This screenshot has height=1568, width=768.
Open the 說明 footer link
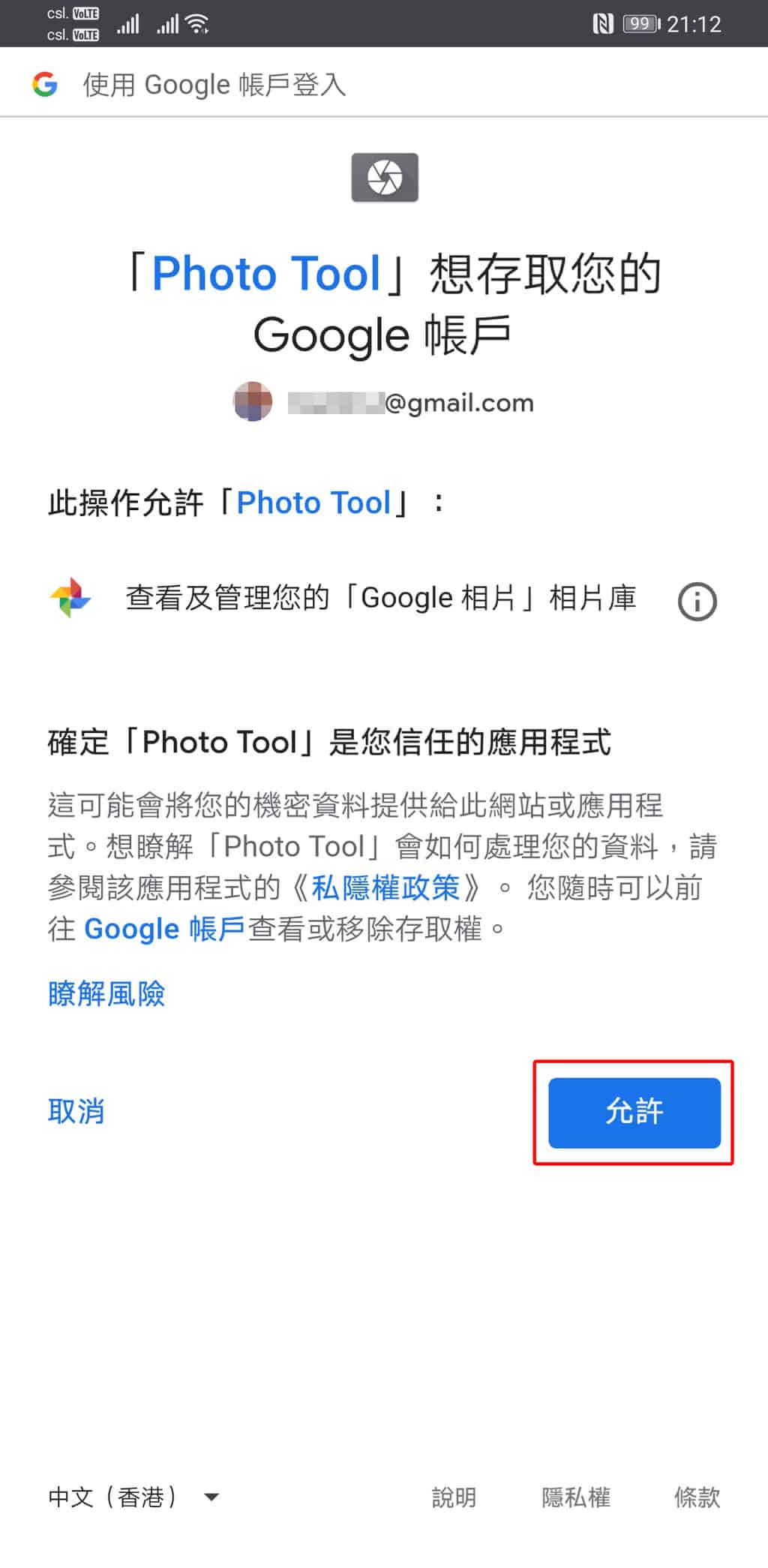tap(454, 1497)
